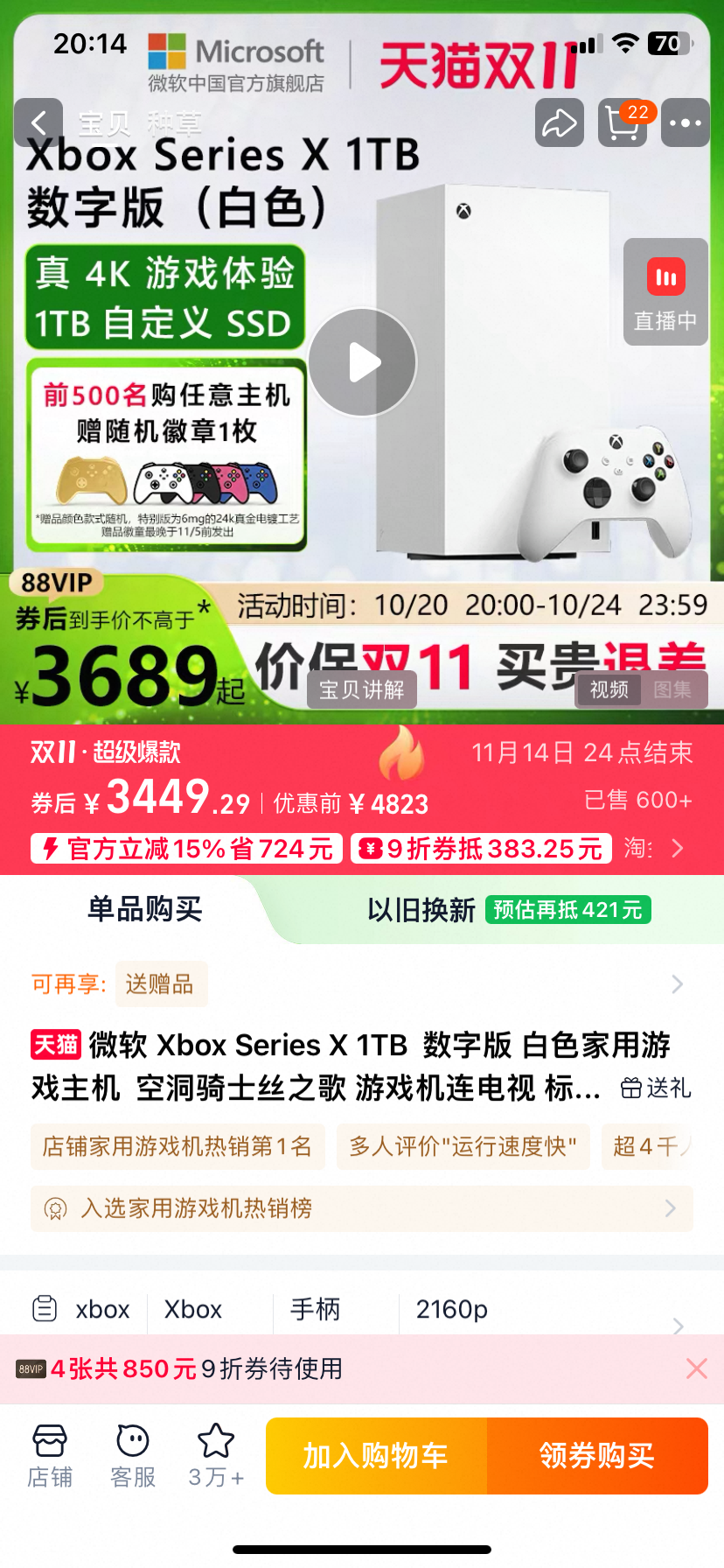
Task: Play the product video
Action: click(x=362, y=362)
